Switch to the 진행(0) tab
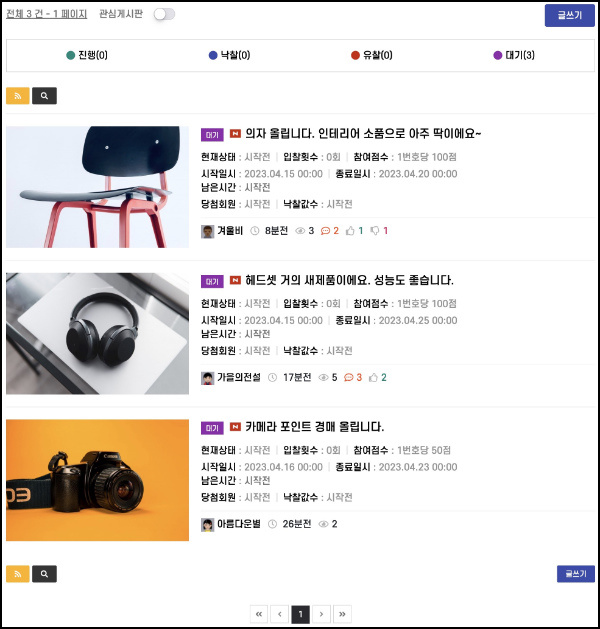Viewport: 600px width, 629px height. (87, 56)
